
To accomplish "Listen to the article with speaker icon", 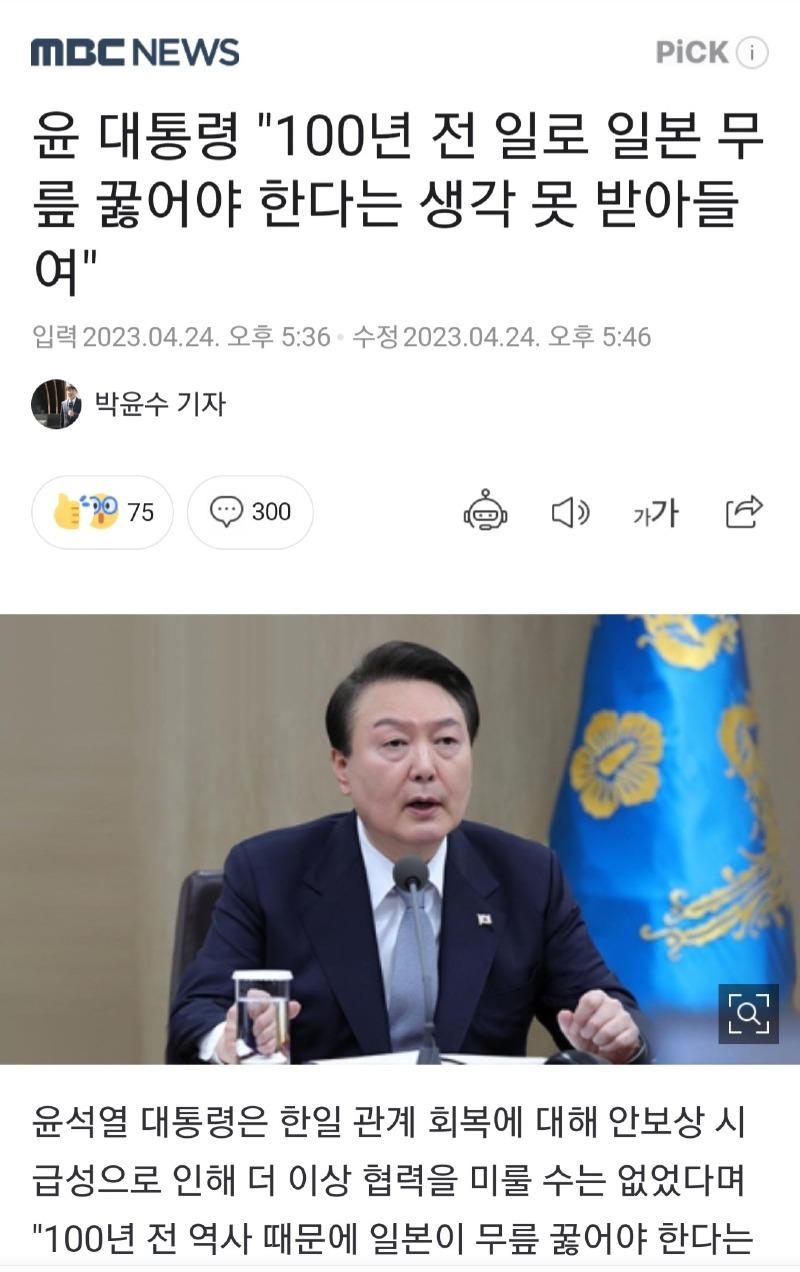I will [570, 513].
